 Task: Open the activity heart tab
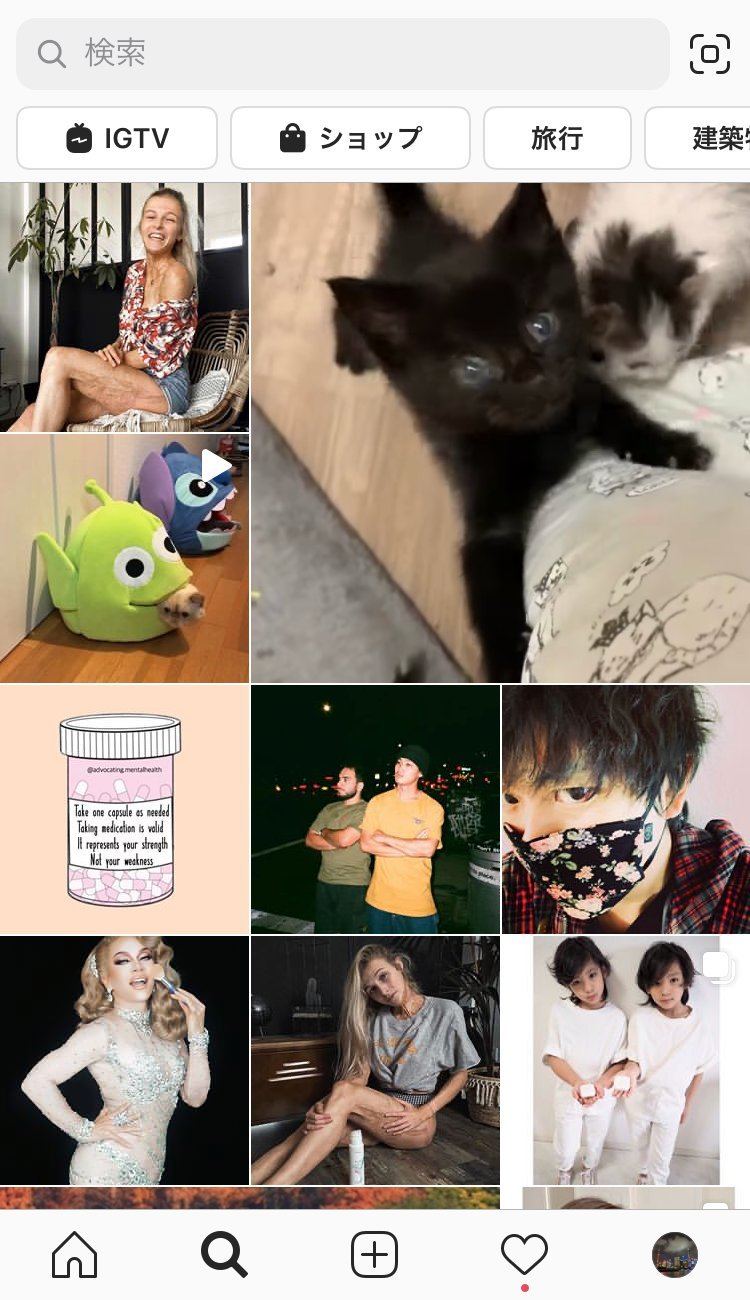point(524,1254)
